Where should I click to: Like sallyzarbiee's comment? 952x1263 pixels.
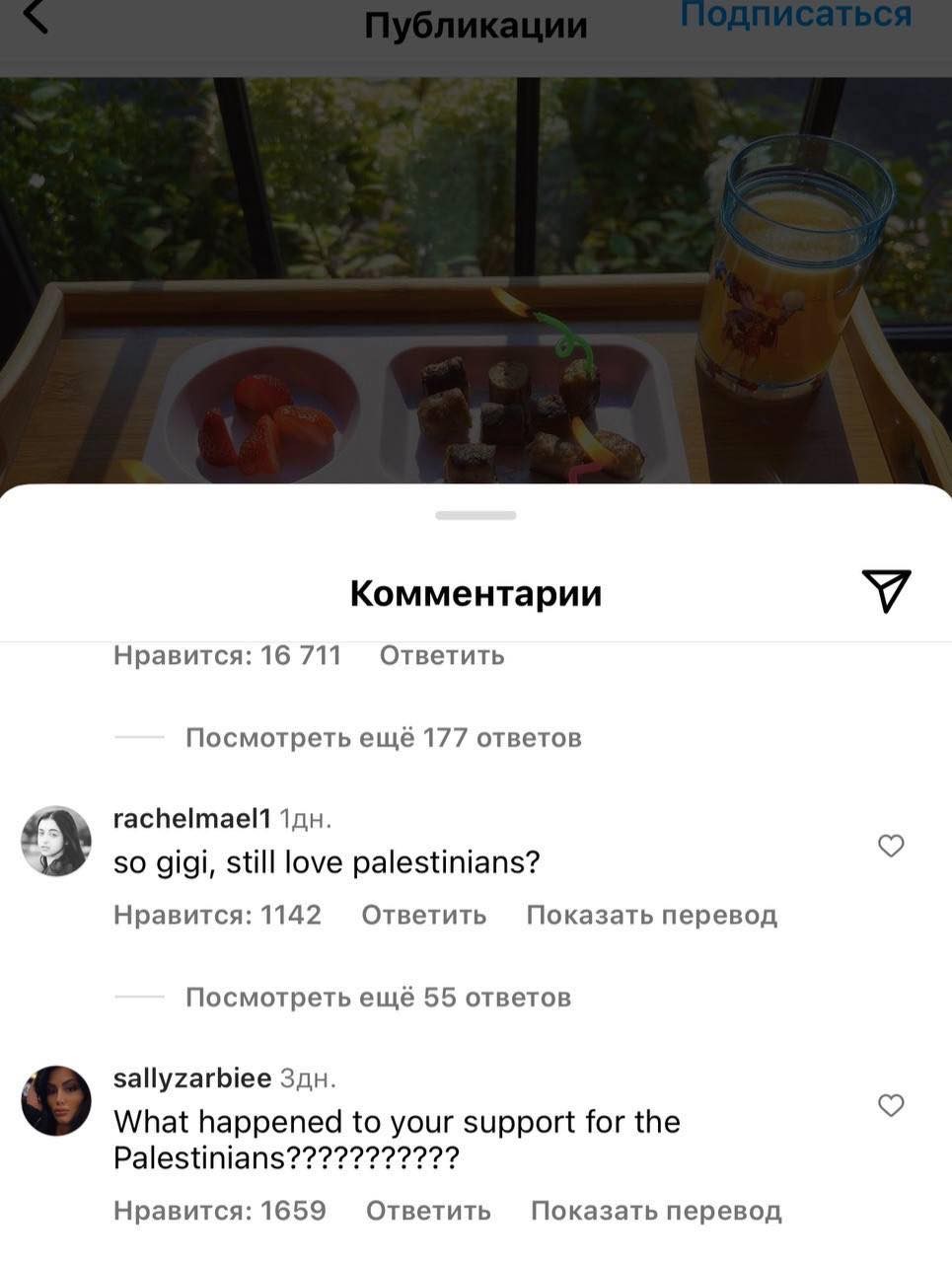click(x=891, y=1105)
